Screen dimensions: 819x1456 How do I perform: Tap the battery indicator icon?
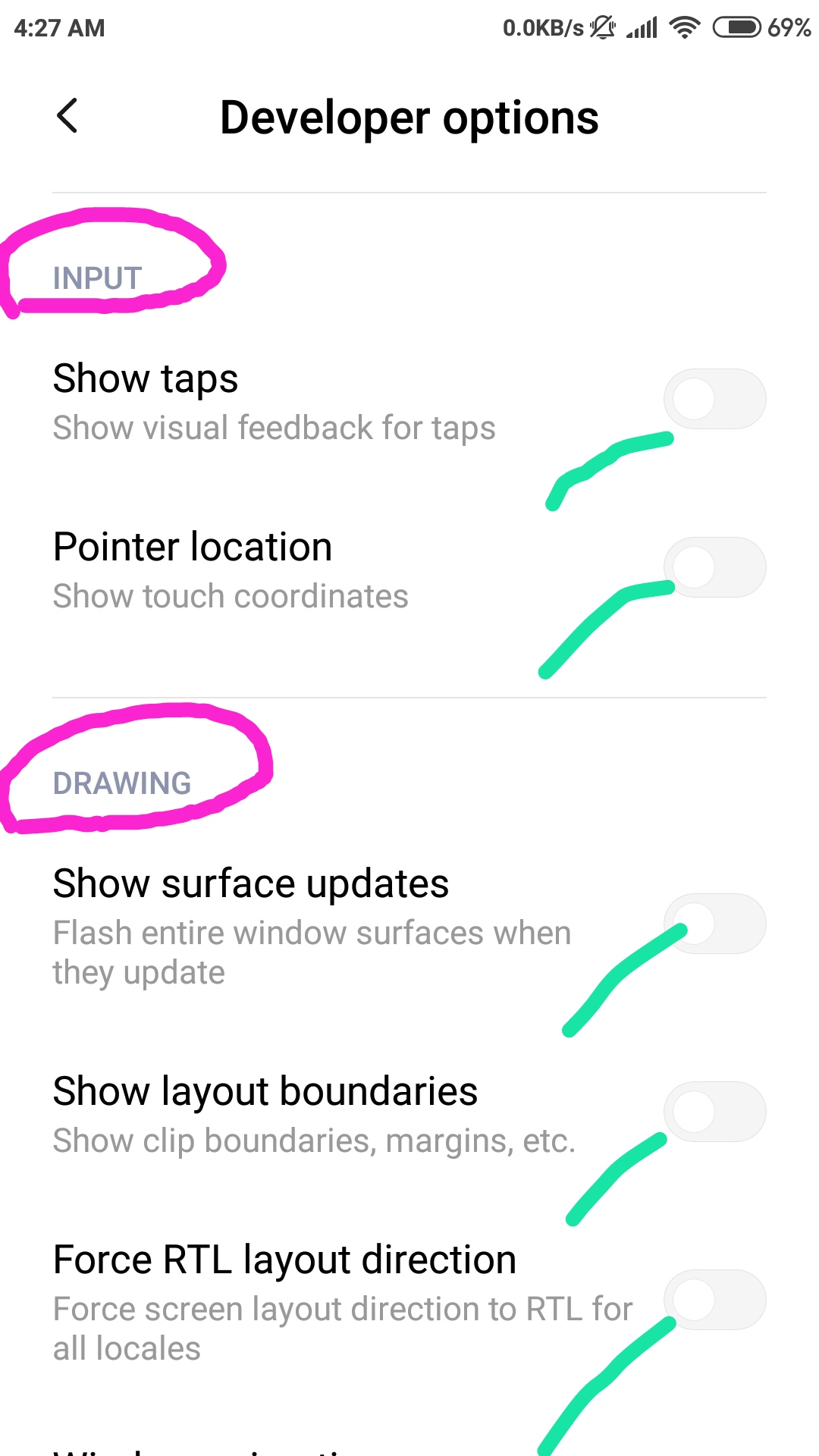[x=737, y=25]
